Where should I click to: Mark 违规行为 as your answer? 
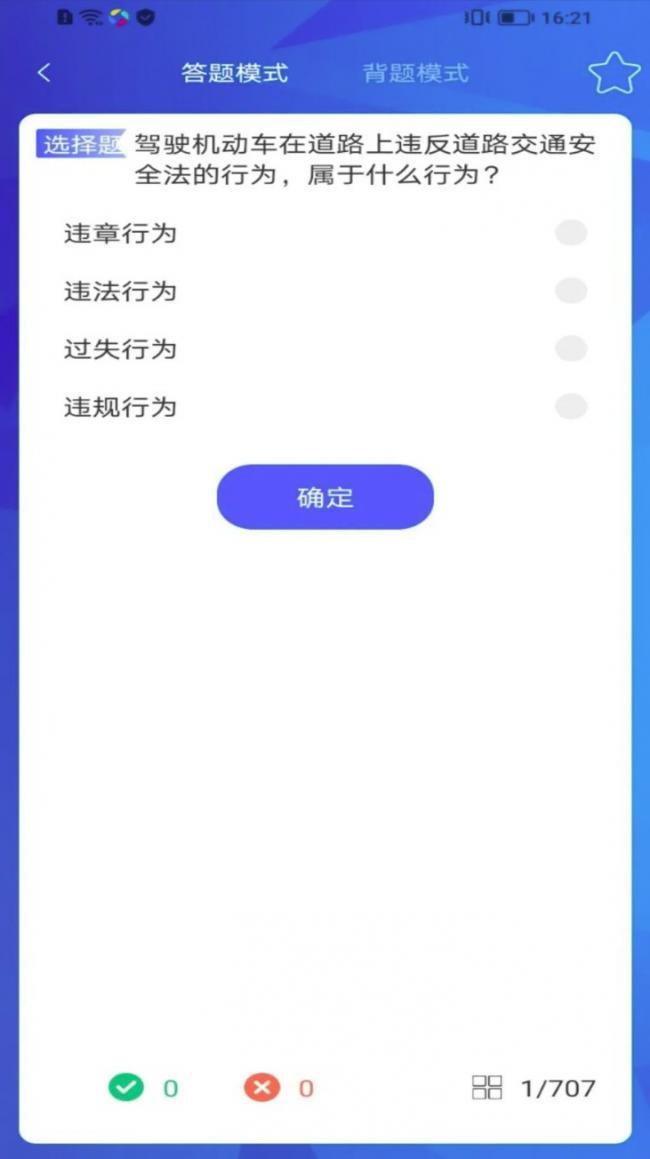[x=571, y=407]
